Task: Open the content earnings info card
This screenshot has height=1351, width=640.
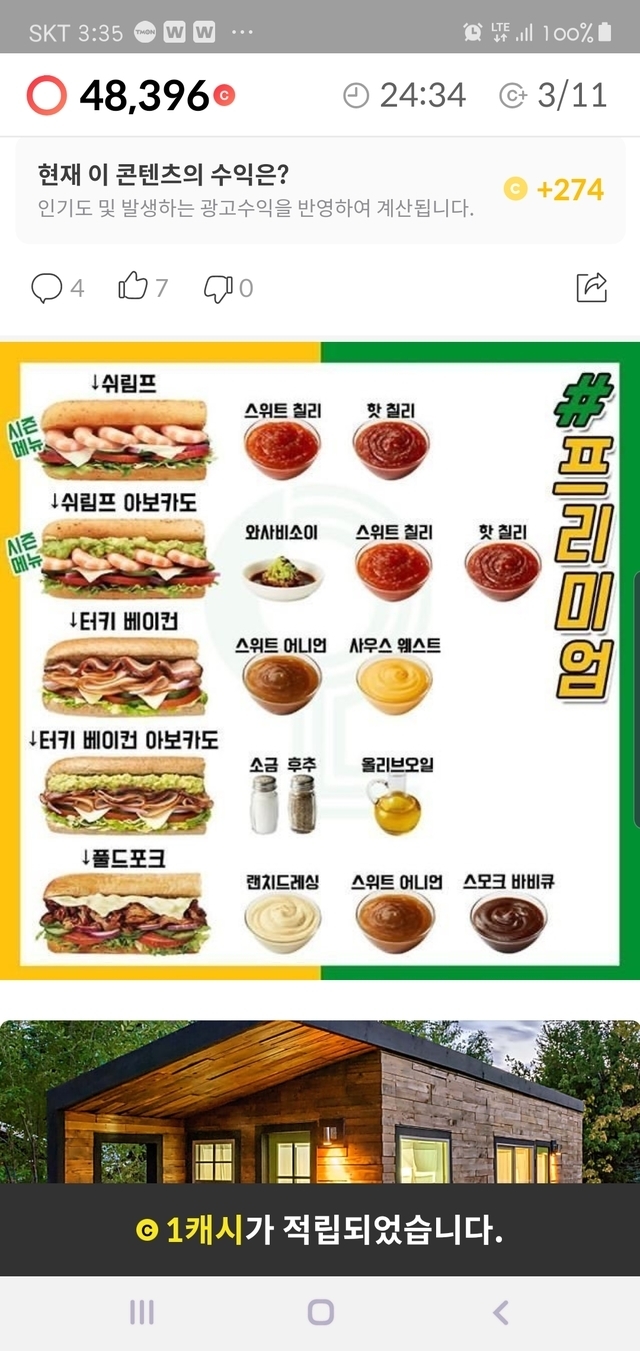Action: (x=319, y=190)
